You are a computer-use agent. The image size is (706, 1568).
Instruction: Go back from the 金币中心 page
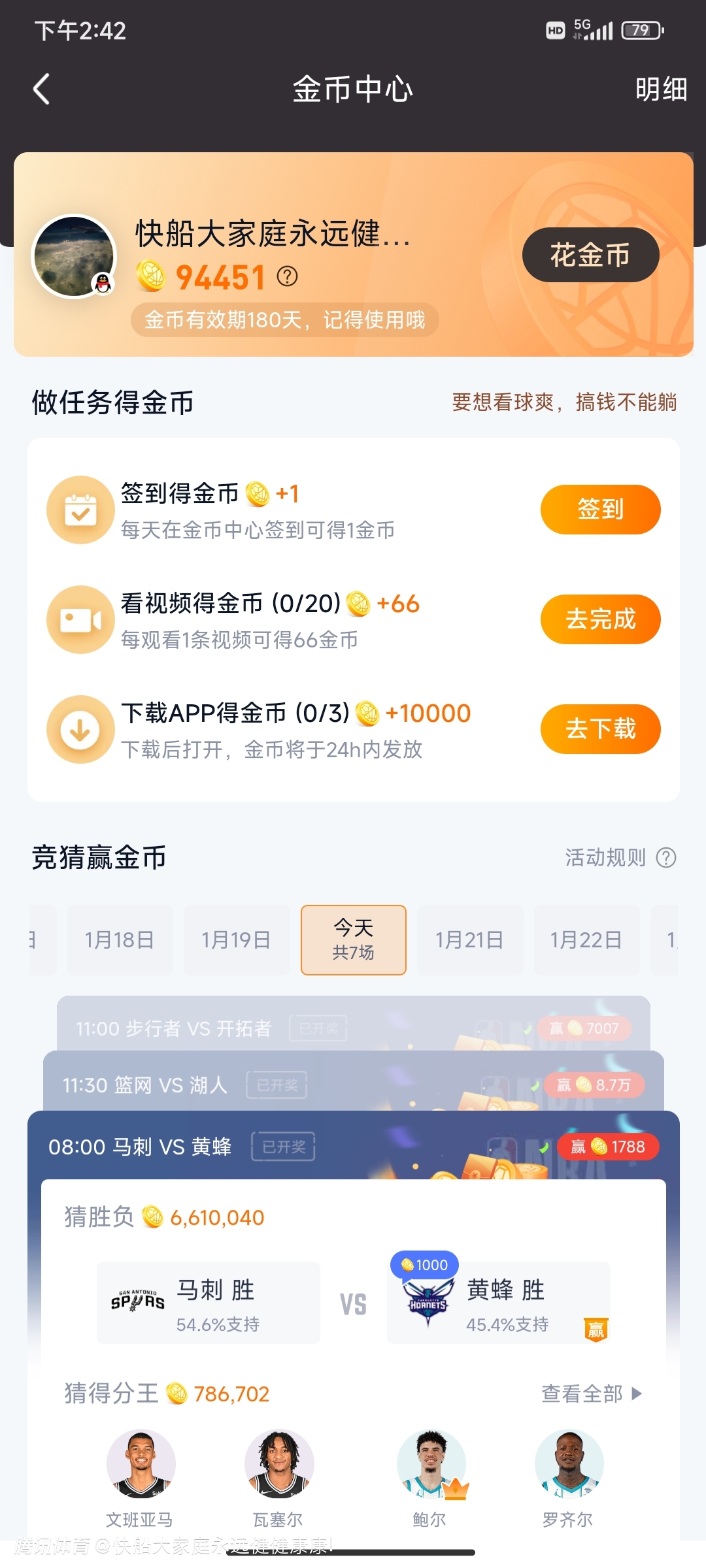coord(42,90)
